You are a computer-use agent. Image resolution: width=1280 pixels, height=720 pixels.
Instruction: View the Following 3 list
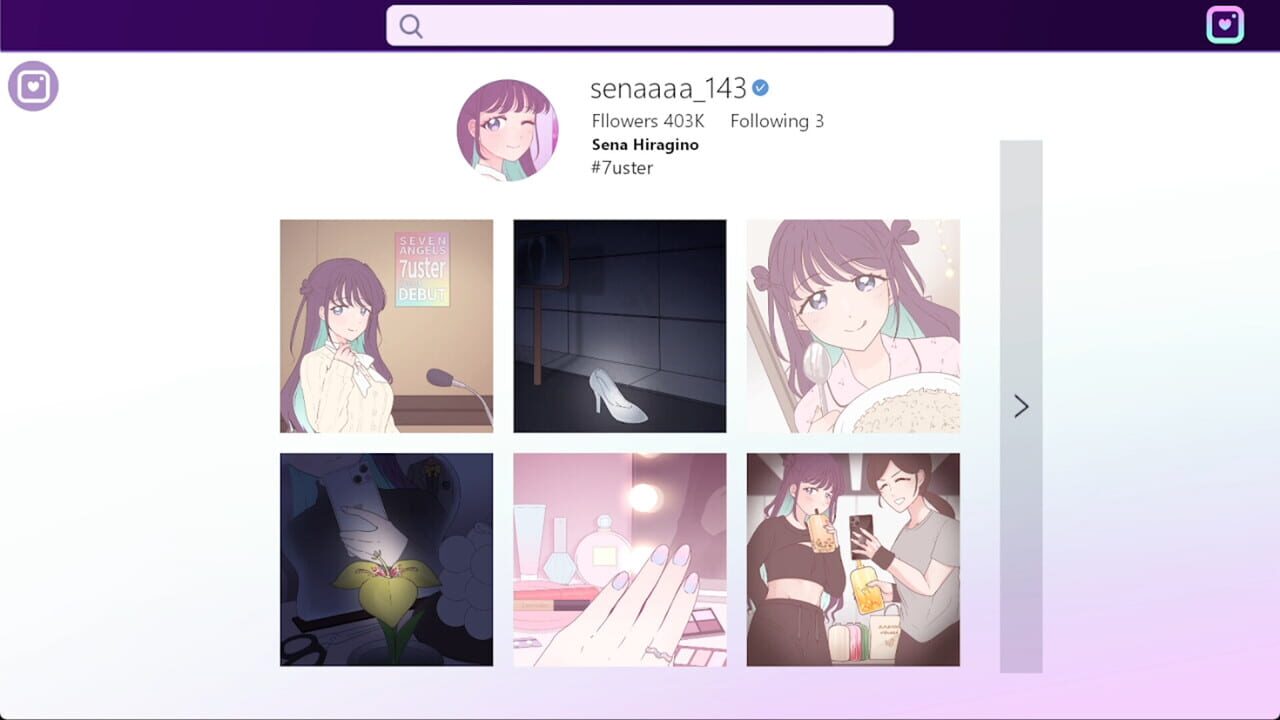(776, 121)
